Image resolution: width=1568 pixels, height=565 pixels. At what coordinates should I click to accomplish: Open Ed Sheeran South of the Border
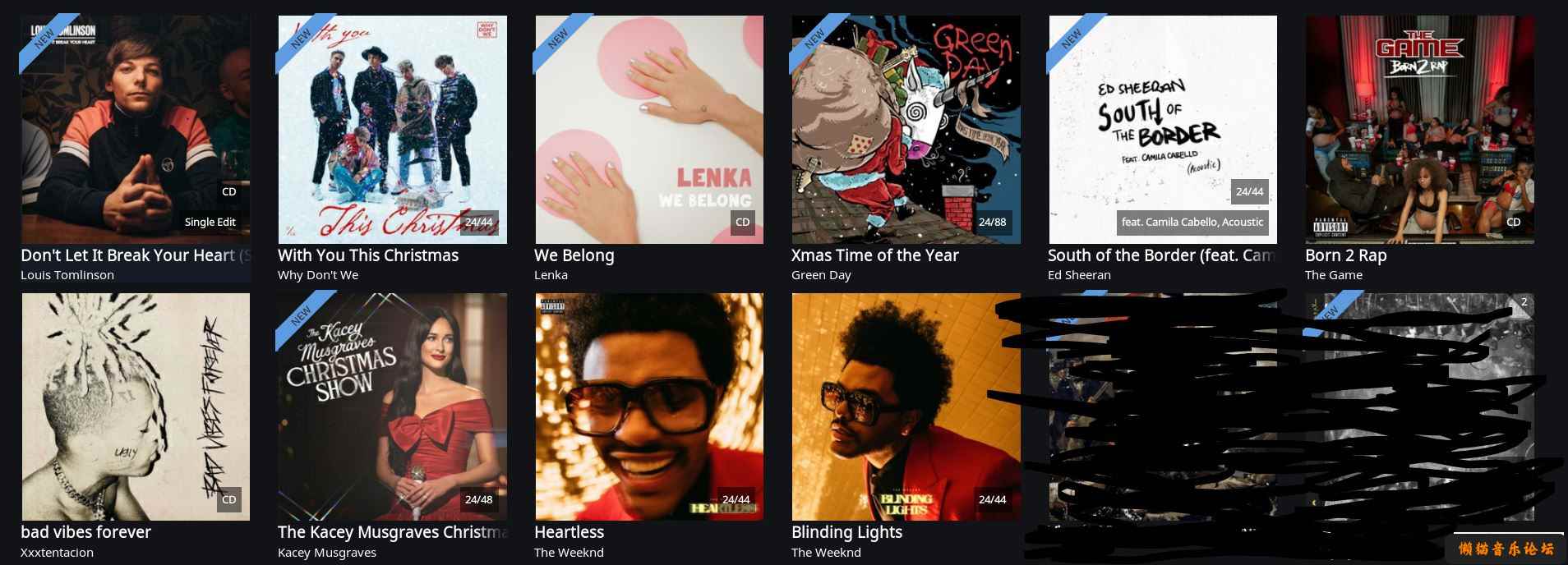coord(1163,130)
